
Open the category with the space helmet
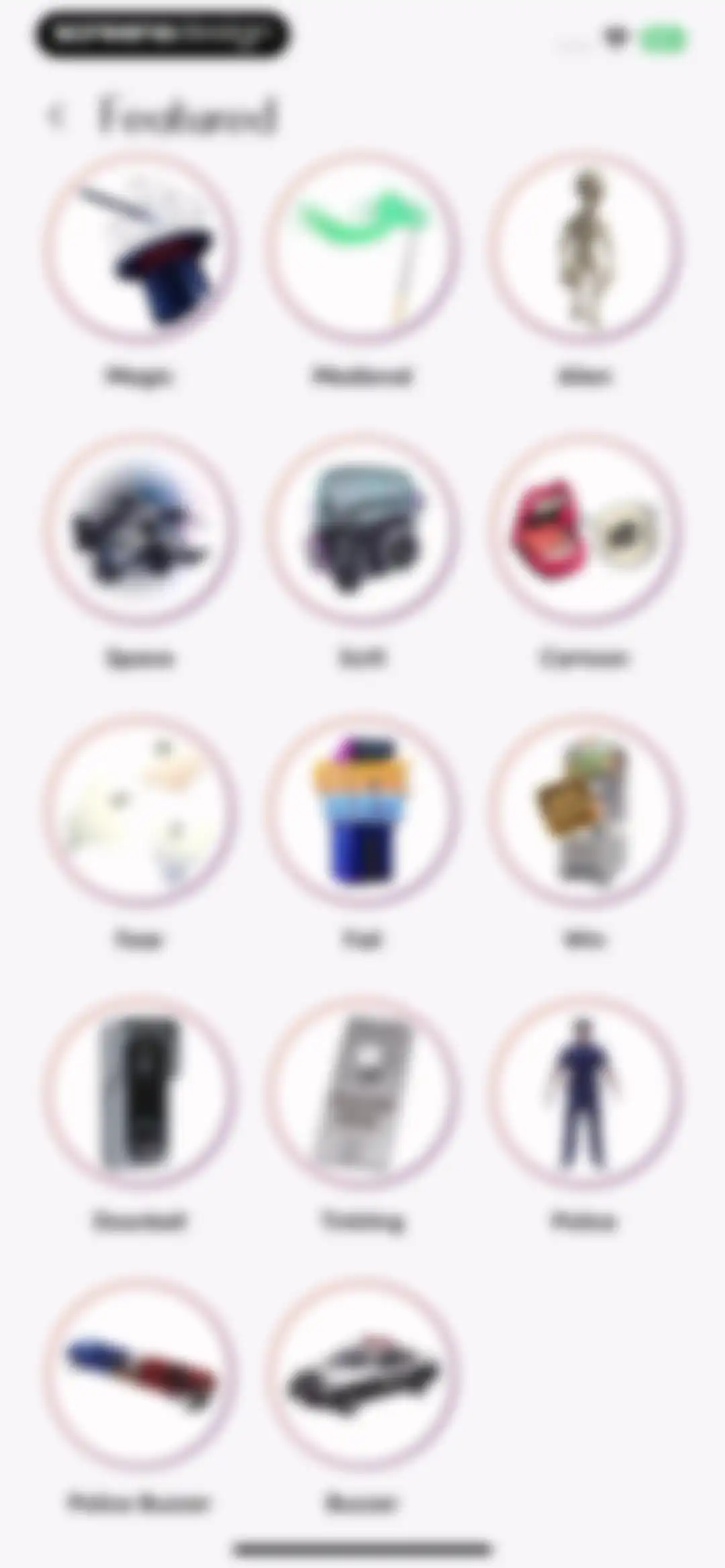[140, 529]
